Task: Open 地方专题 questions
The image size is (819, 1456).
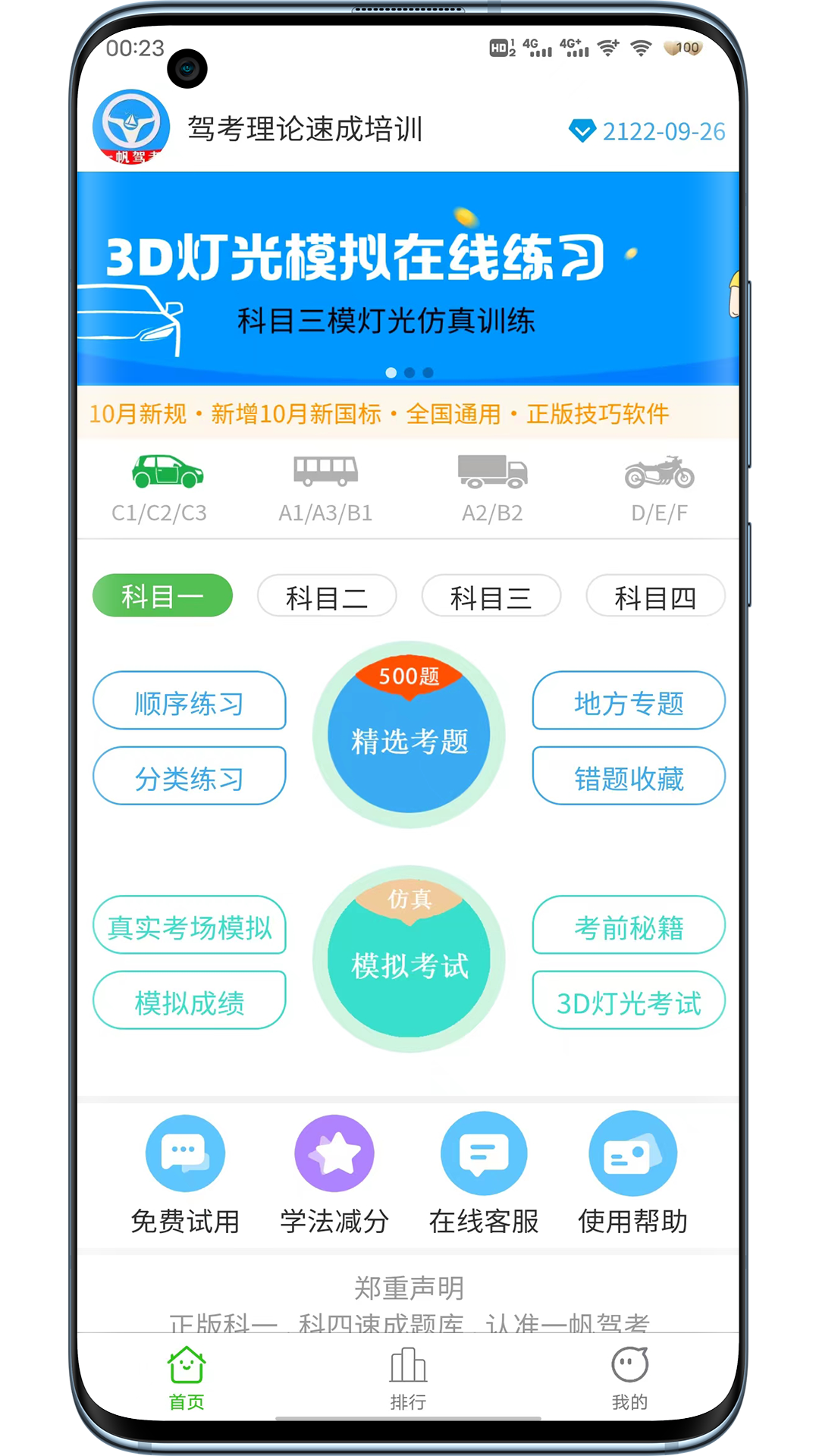Action: click(x=629, y=701)
